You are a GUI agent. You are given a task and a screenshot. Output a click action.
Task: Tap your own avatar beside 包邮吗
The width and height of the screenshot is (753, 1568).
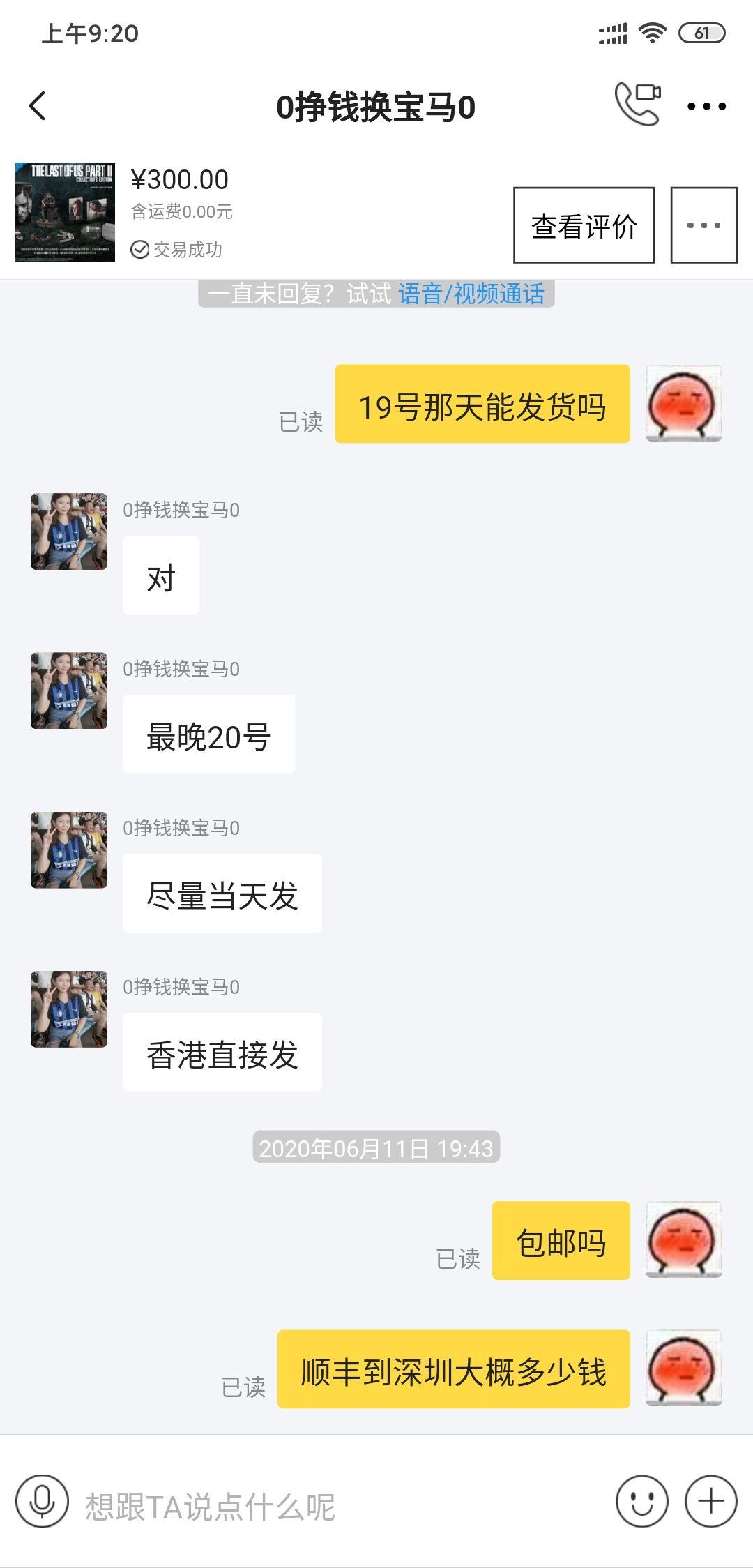tap(683, 1239)
